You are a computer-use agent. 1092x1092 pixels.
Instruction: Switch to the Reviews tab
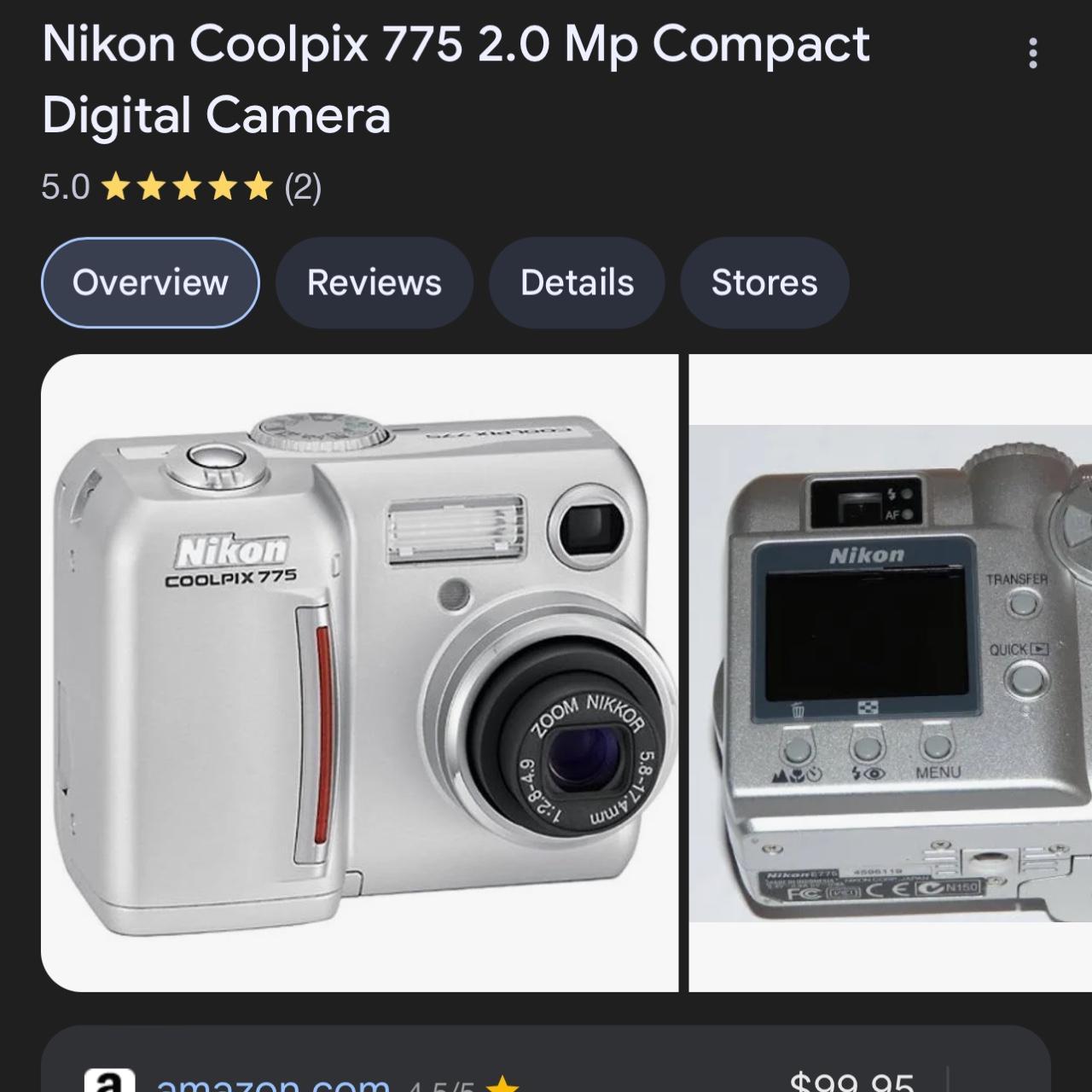(x=374, y=282)
